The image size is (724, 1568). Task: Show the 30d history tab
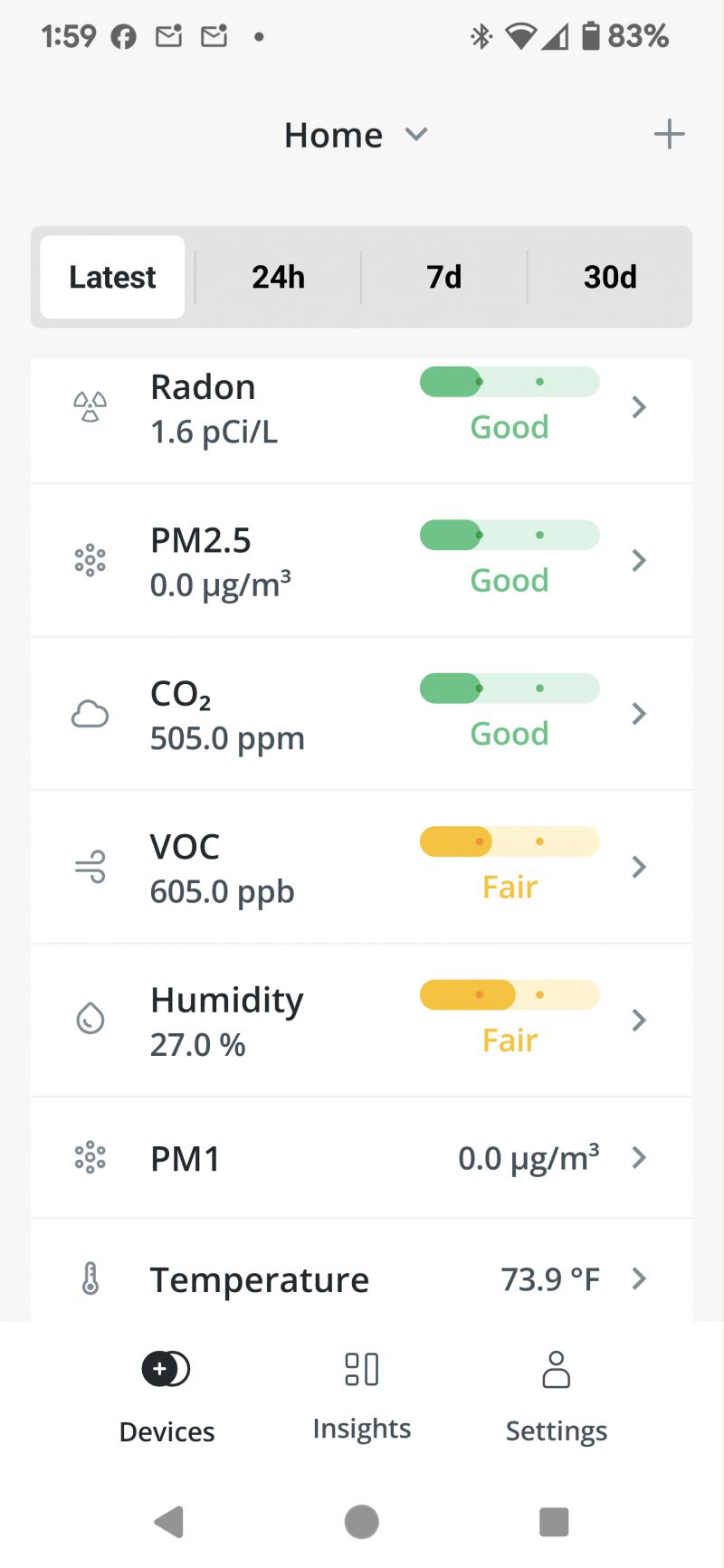[x=610, y=277]
